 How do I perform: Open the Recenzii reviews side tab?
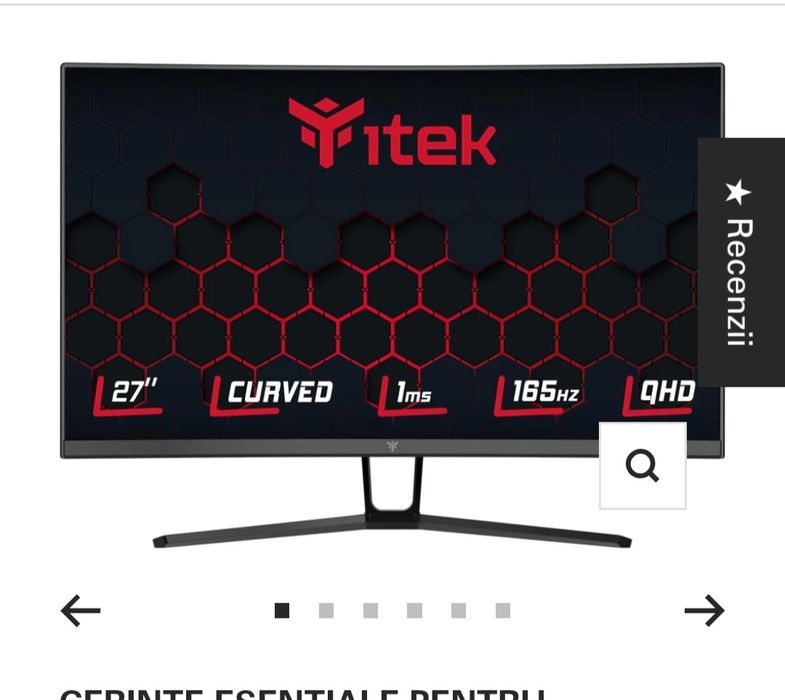[x=741, y=262]
